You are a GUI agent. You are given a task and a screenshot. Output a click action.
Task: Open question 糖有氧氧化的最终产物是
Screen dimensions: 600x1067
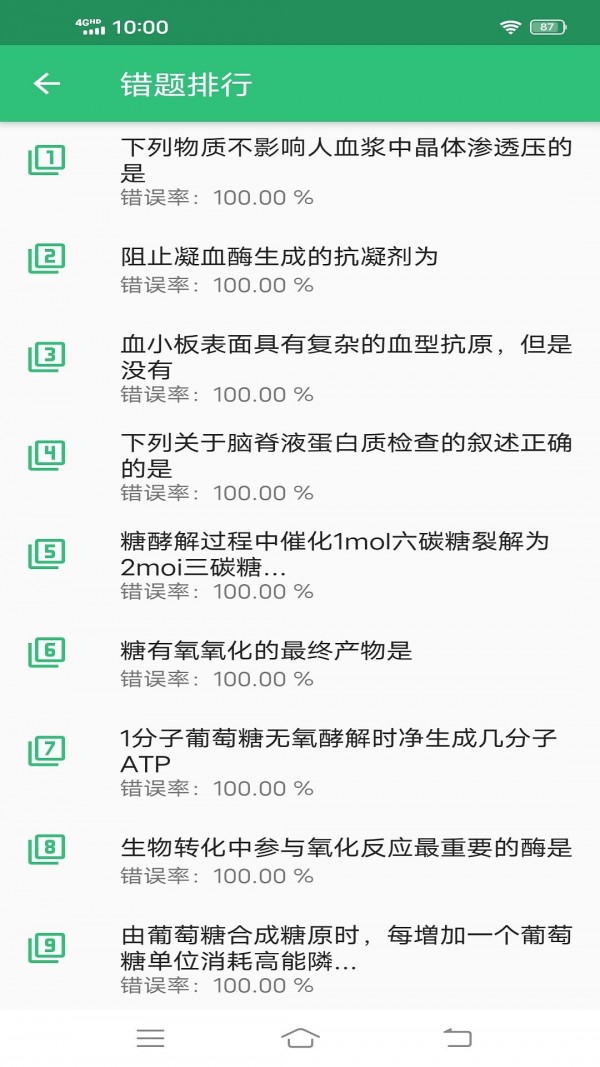(x=266, y=651)
